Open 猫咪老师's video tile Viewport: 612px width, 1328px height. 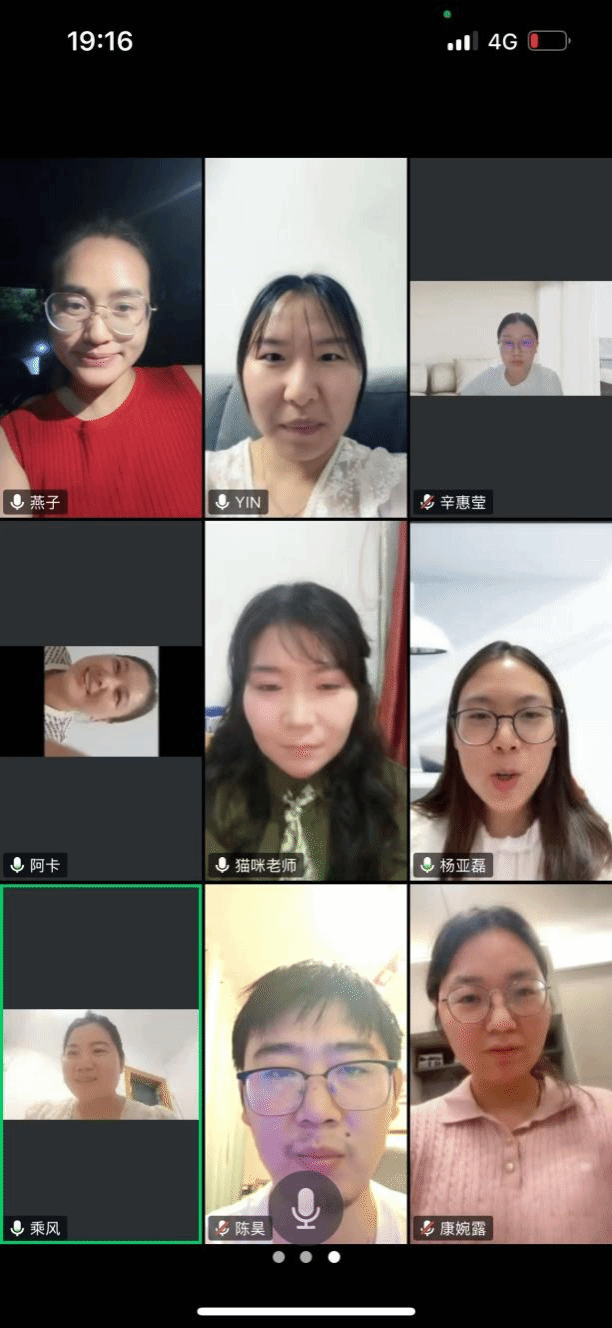306,700
